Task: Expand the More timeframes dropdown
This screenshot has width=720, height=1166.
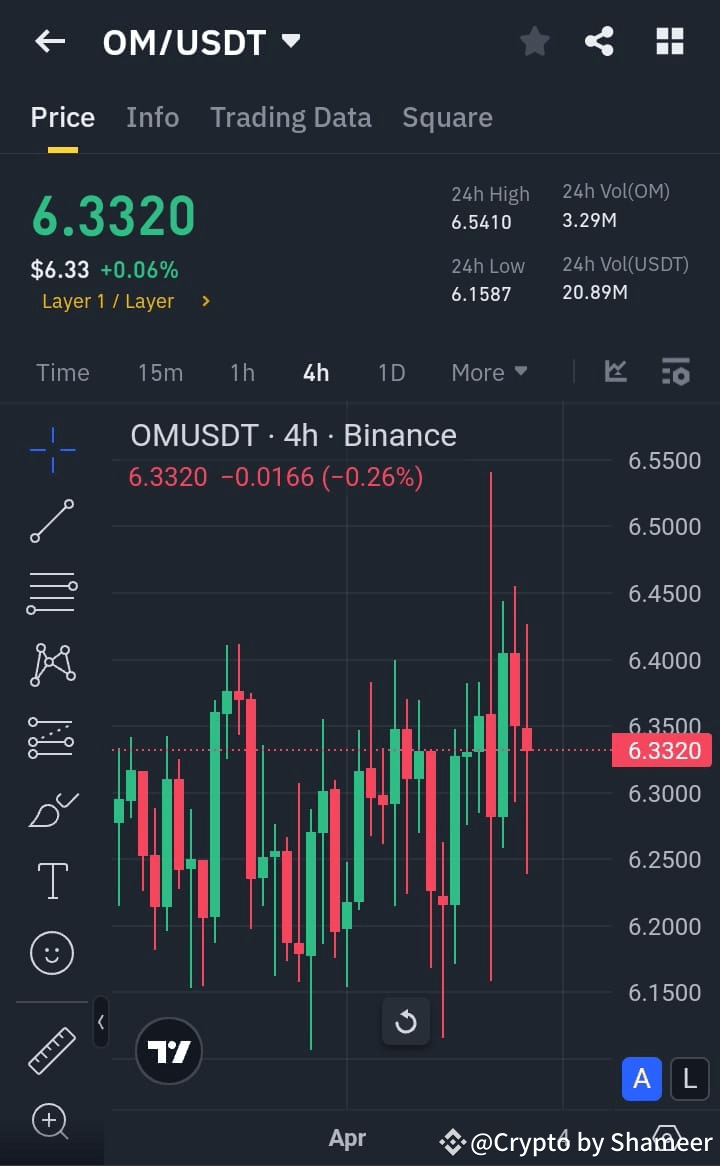Action: [x=489, y=372]
